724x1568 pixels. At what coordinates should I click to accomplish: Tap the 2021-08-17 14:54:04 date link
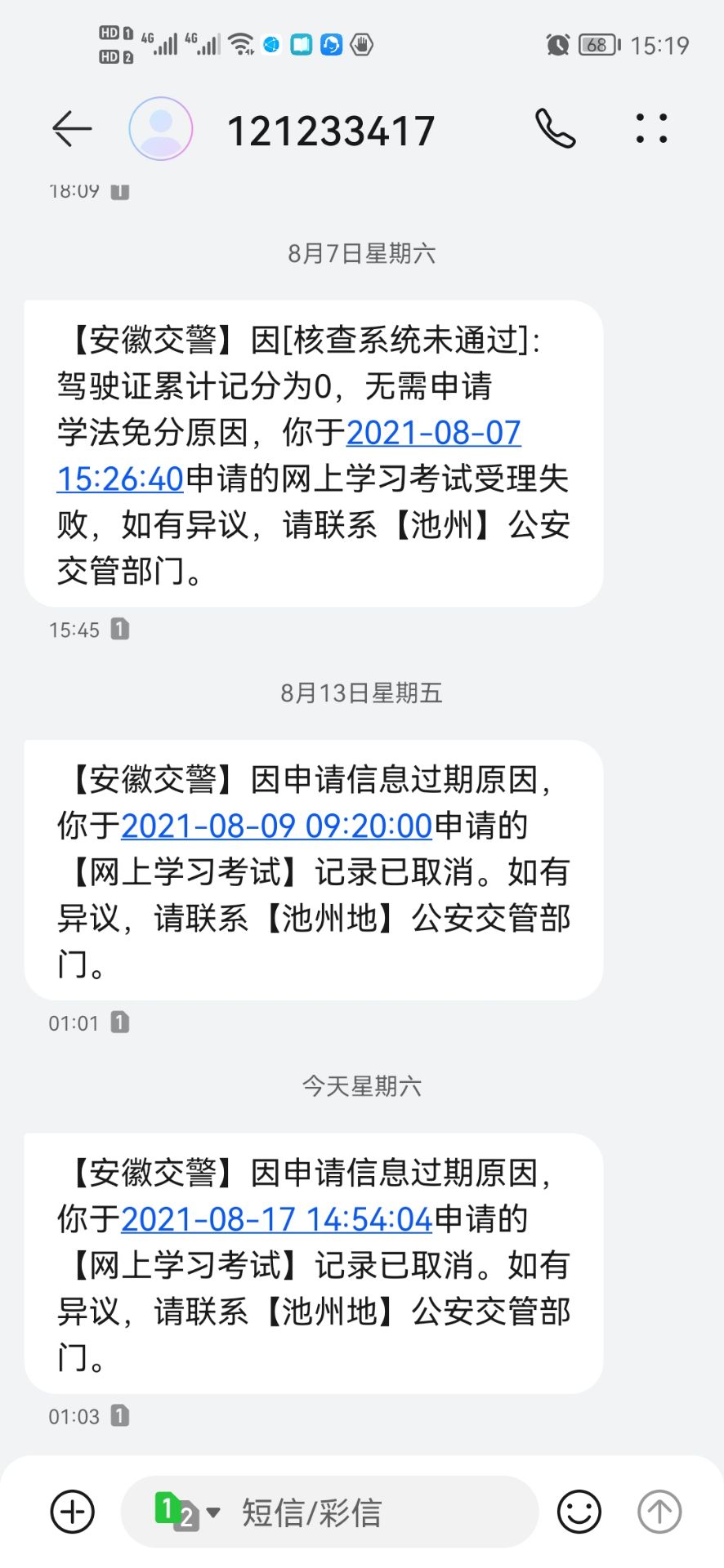(x=276, y=1219)
